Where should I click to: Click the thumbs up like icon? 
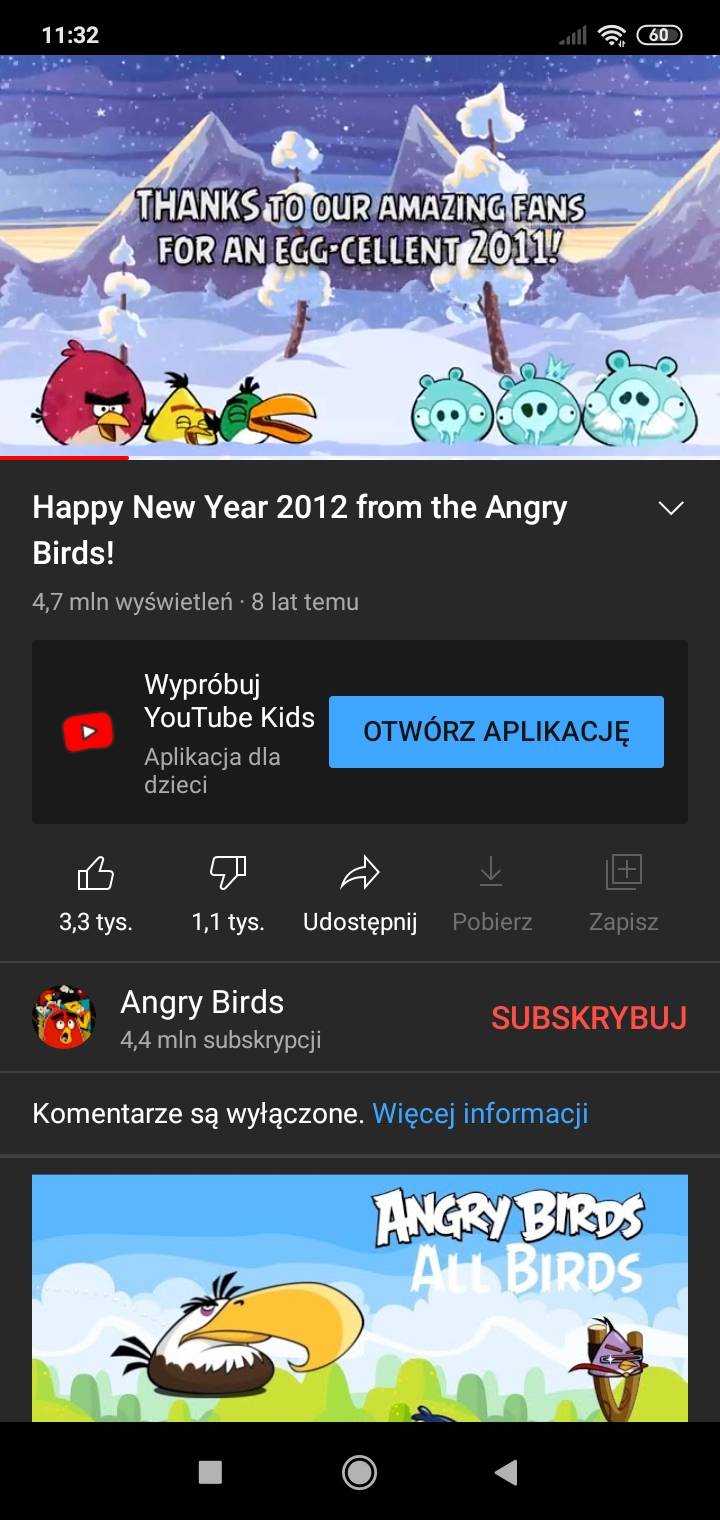(x=95, y=875)
